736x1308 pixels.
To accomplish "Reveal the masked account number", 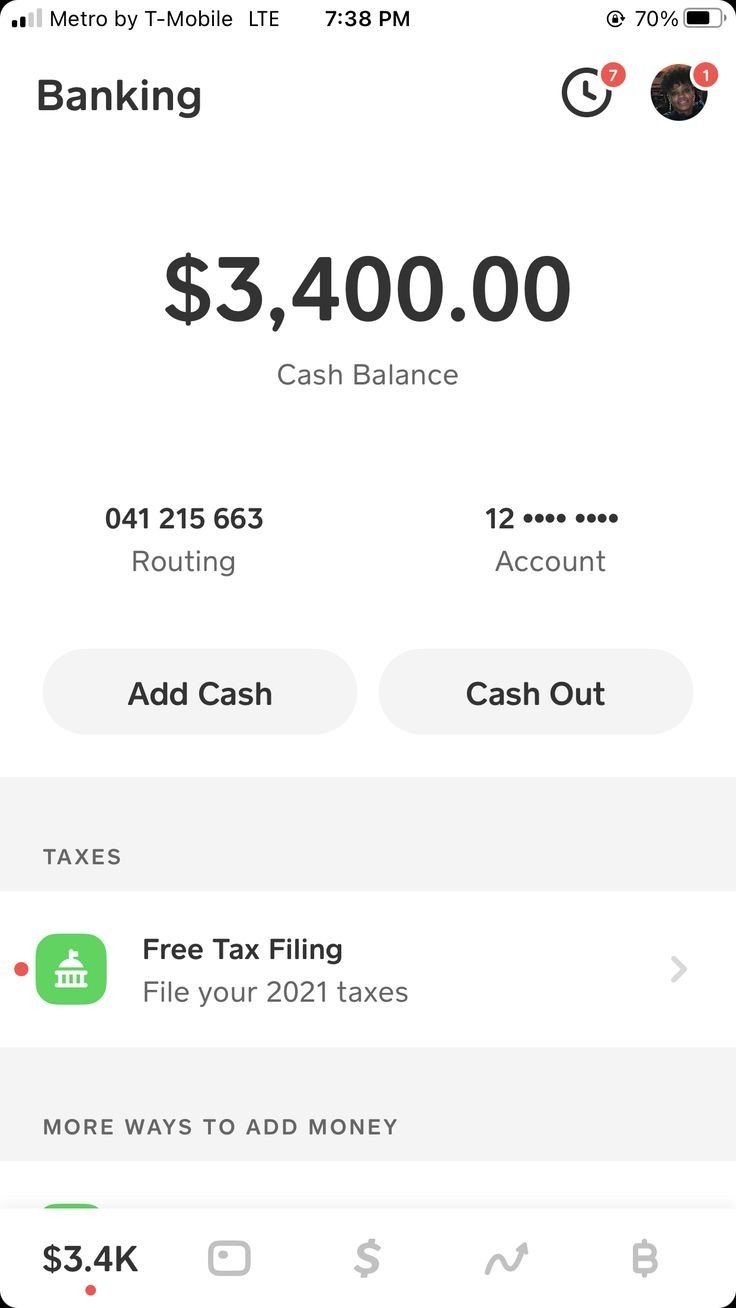I will 551,519.
